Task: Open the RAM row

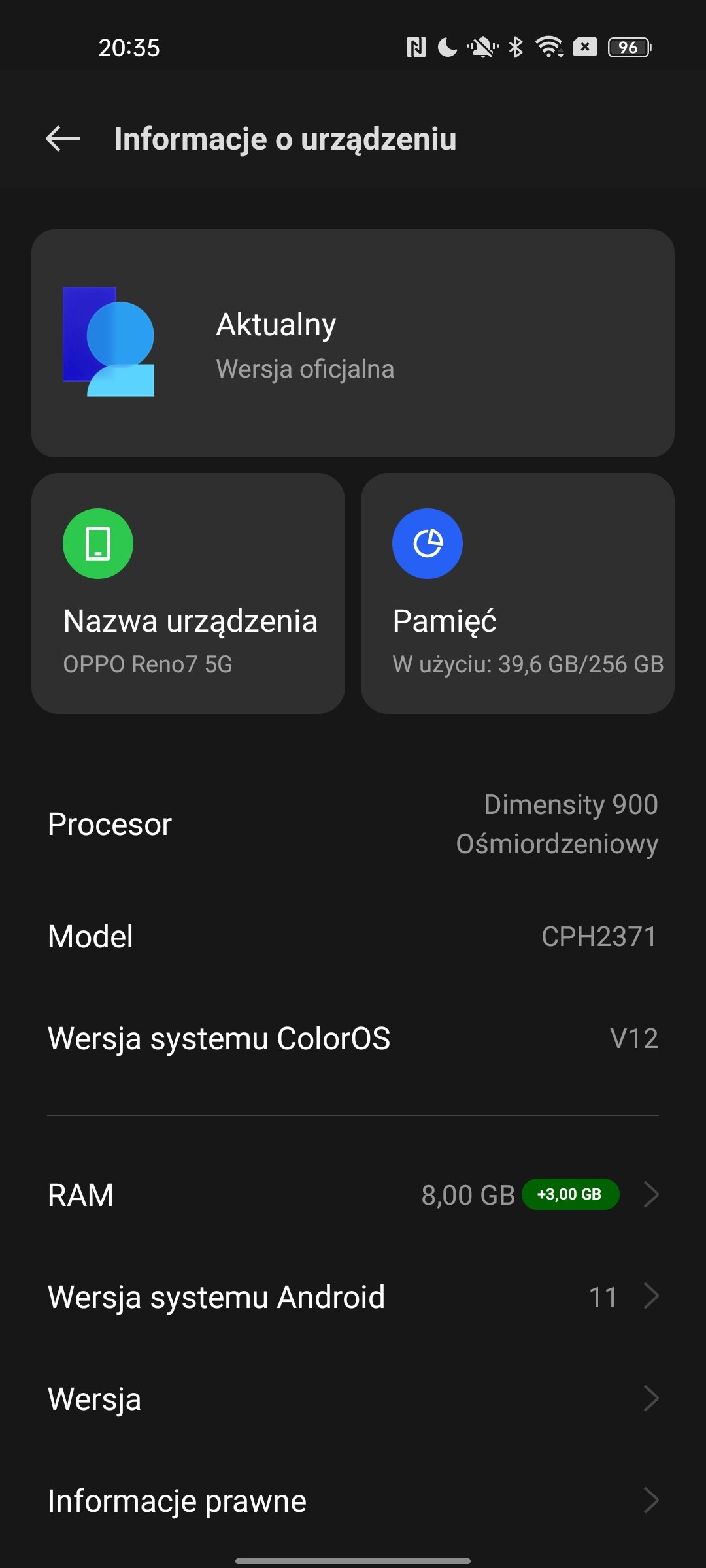Action: [x=353, y=1195]
